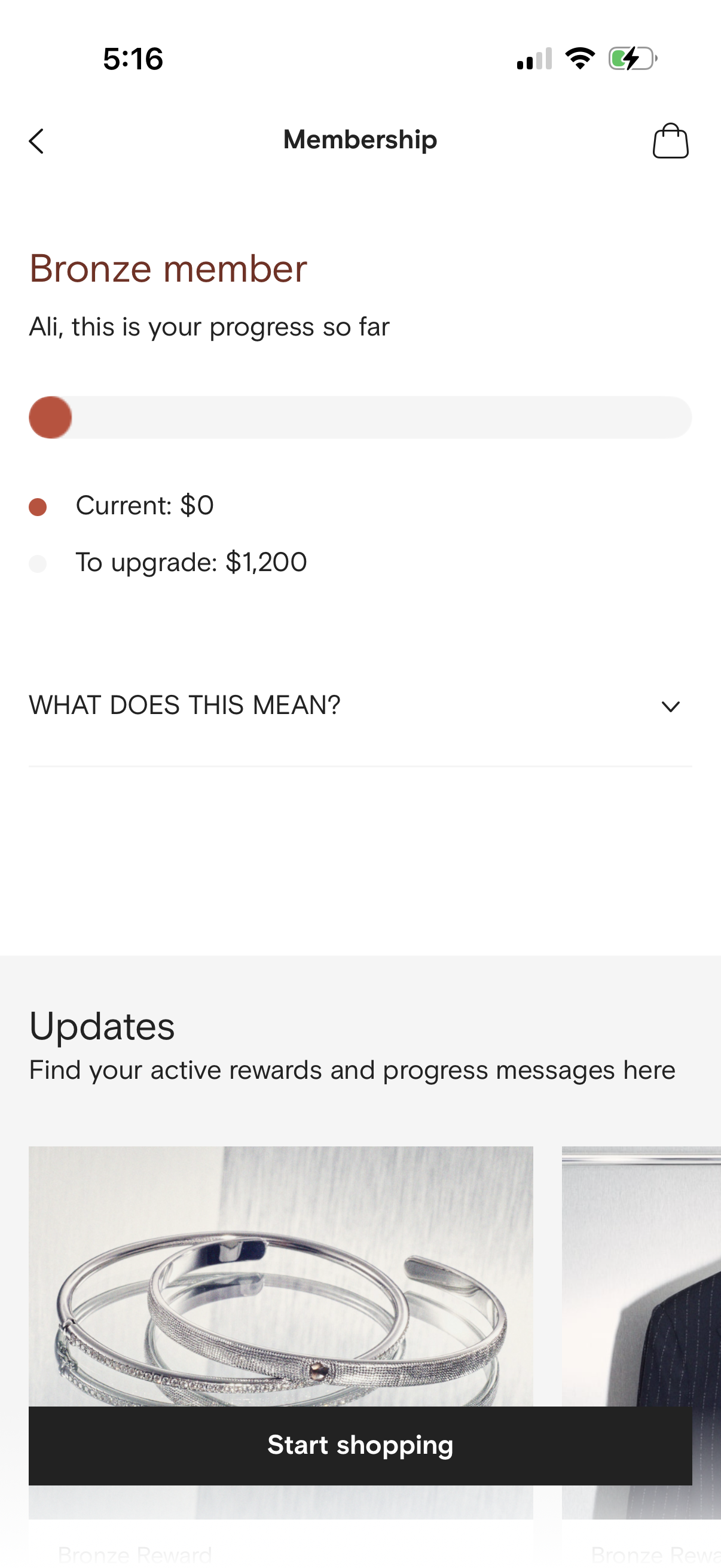Open the Membership screen title
The height and width of the screenshot is (1568, 721).
point(360,139)
